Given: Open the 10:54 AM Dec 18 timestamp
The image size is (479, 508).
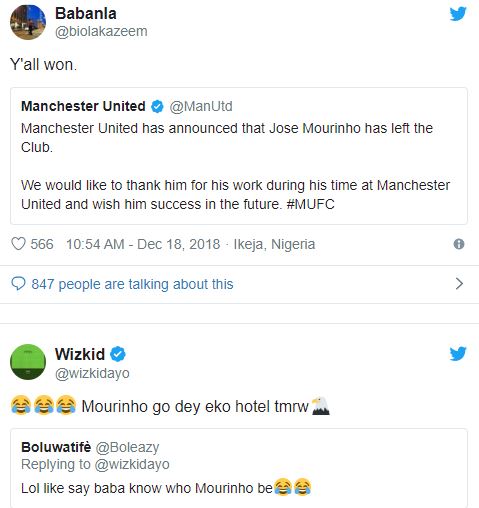Looking at the screenshot, I should click(x=143, y=244).
